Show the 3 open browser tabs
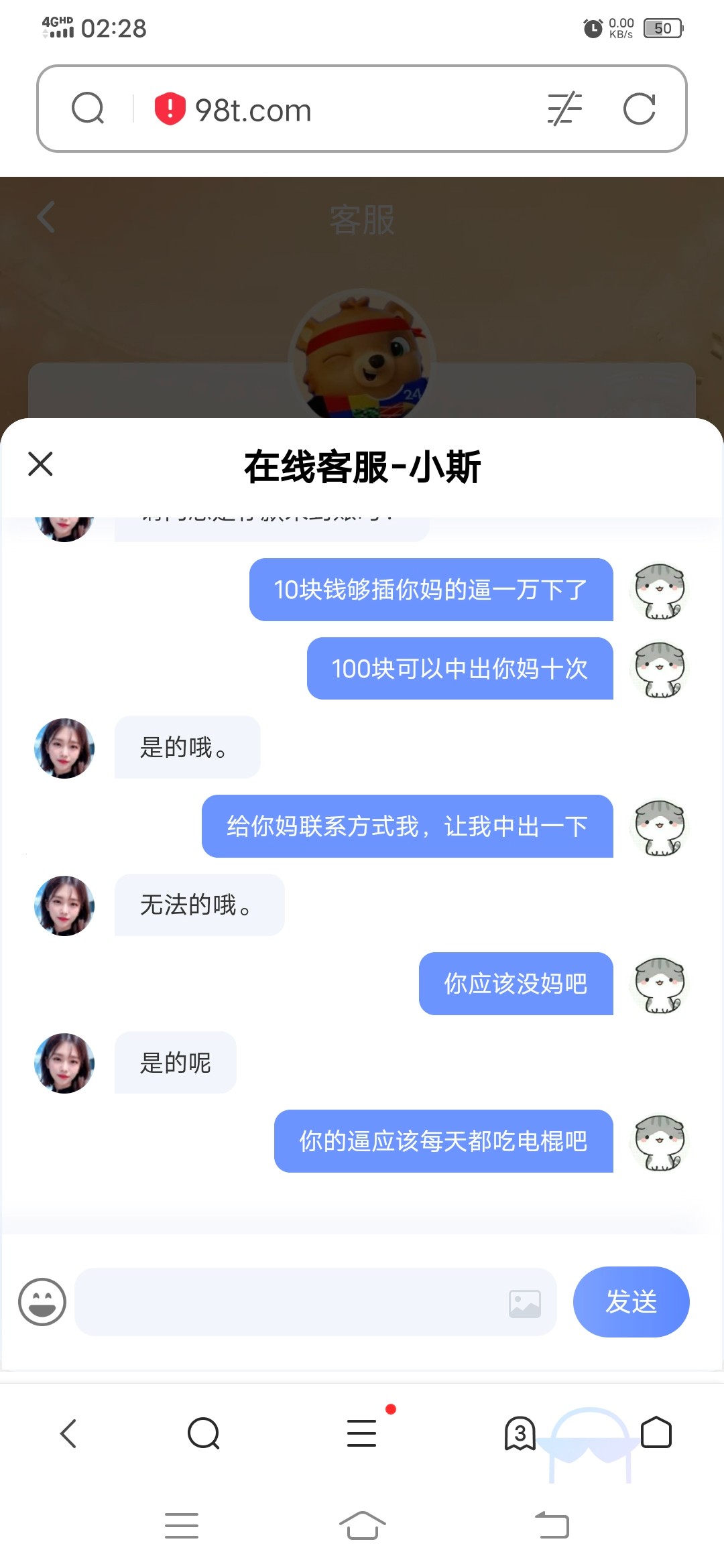Viewport: 724px width, 1568px height. click(520, 1433)
